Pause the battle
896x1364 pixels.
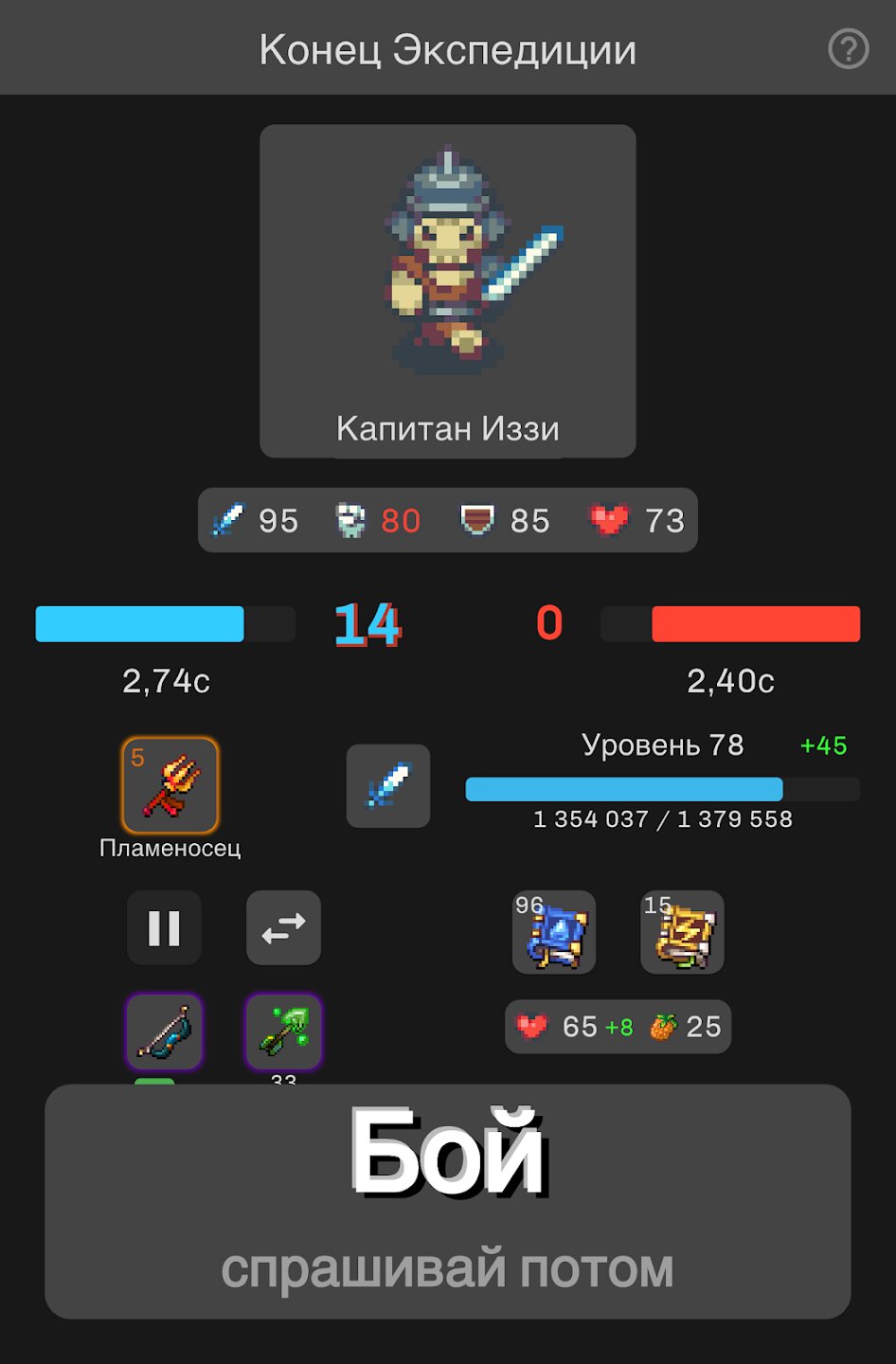click(x=164, y=927)
